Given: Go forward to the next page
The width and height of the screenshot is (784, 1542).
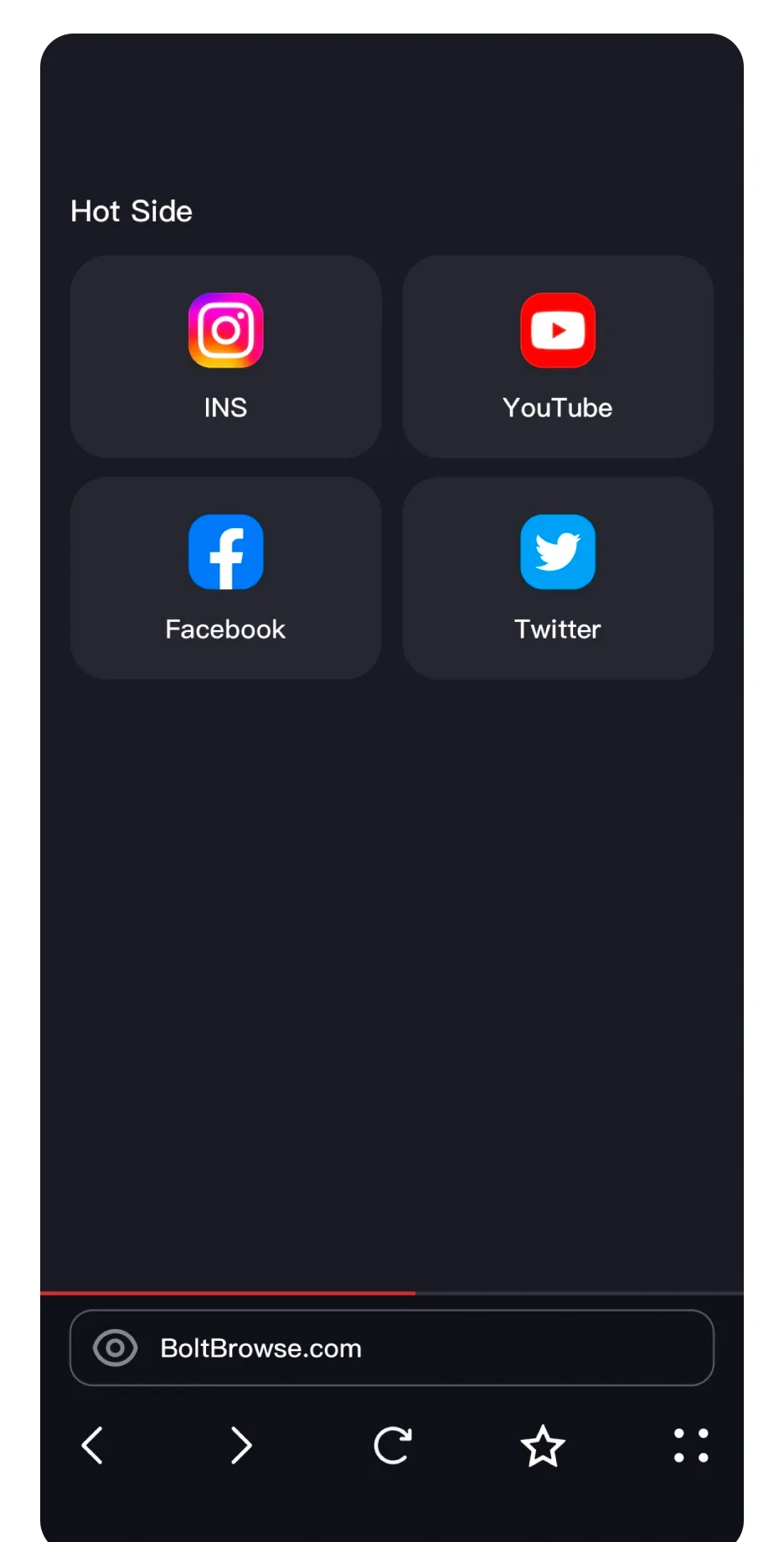Looking at the screenshot, I should (241, 1446).
